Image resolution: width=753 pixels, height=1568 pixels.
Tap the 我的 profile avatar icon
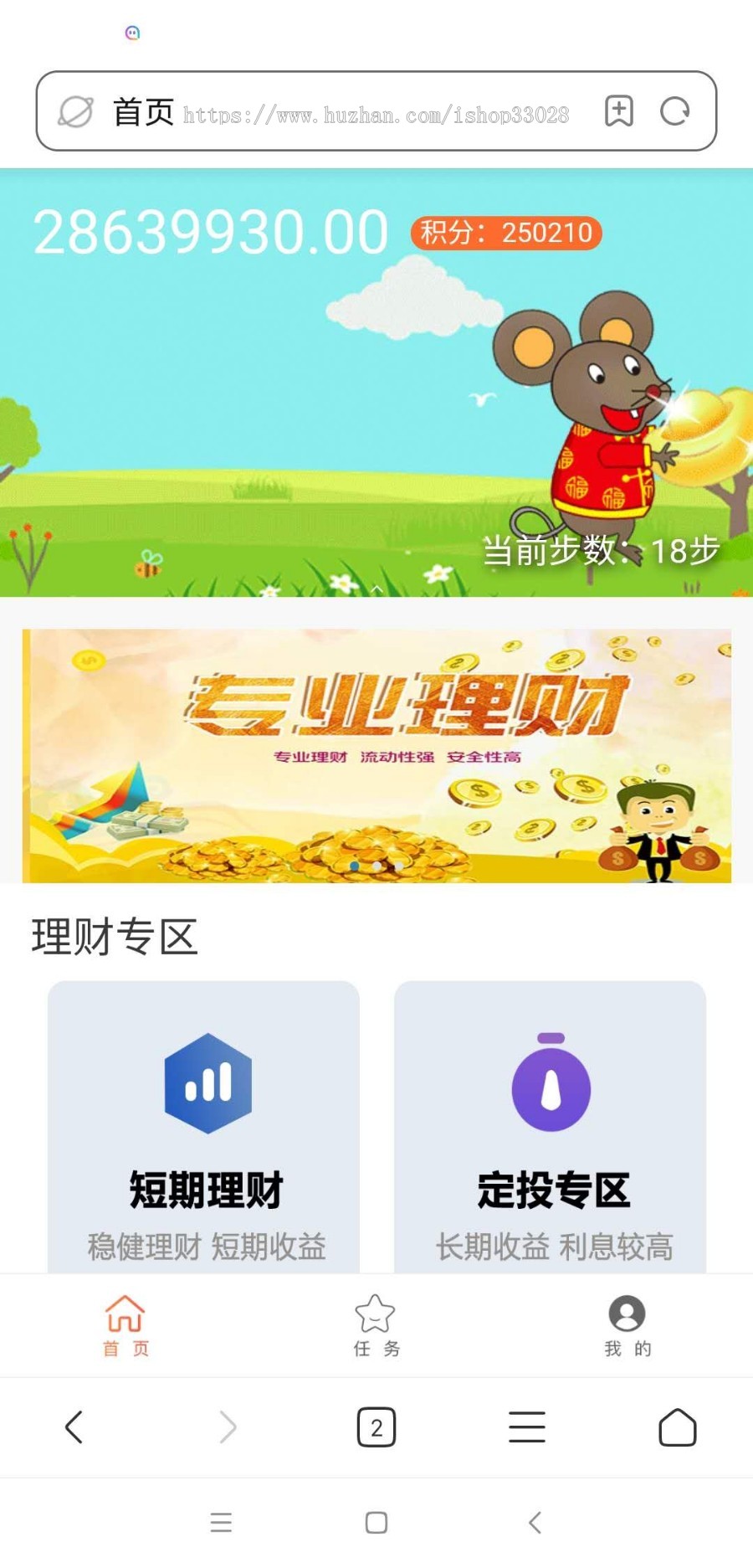(x=627, y=1314)
